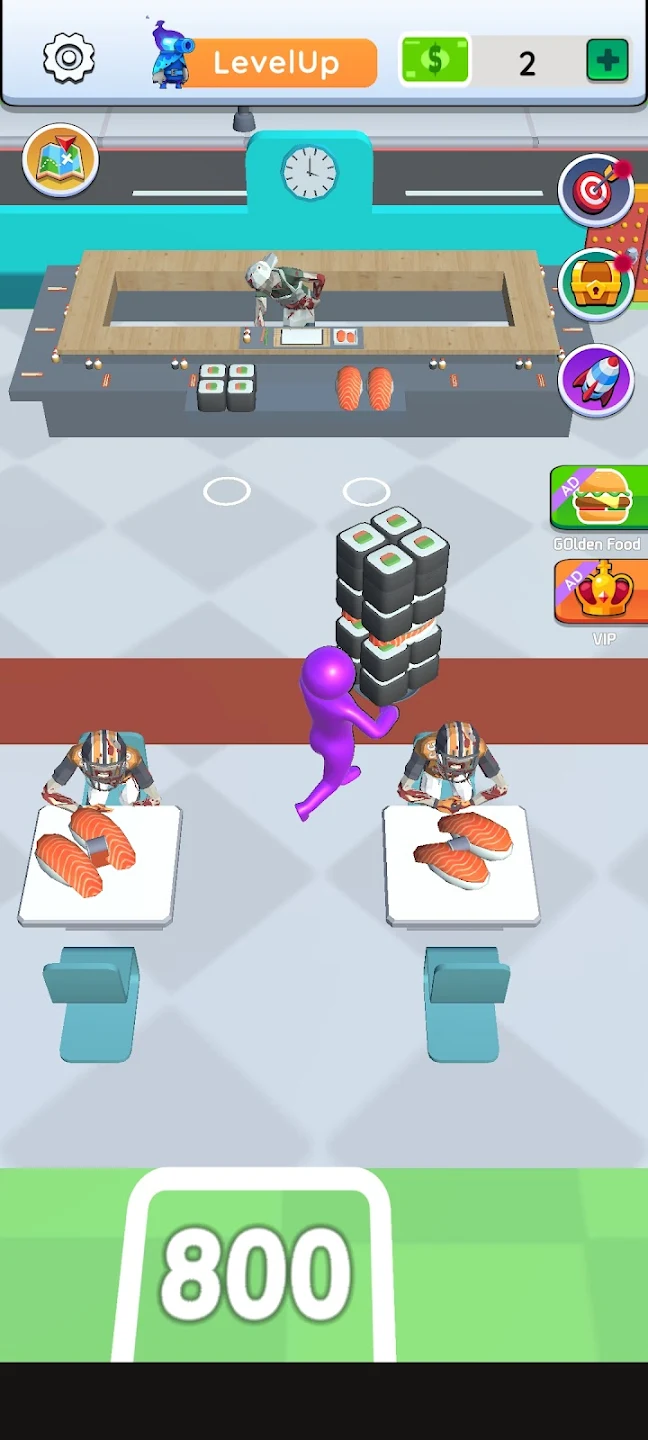This screenshot has height=1440, width=648.
Task: Watch ad for Golden Food
Action: (x=598, y=499)
